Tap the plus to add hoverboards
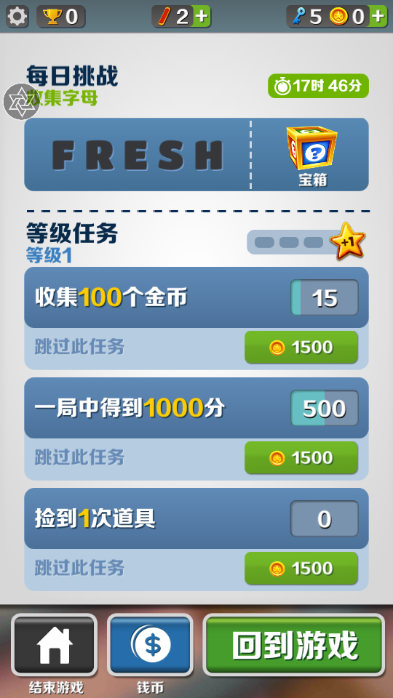The image size is (393, 698). pos(202,16)
